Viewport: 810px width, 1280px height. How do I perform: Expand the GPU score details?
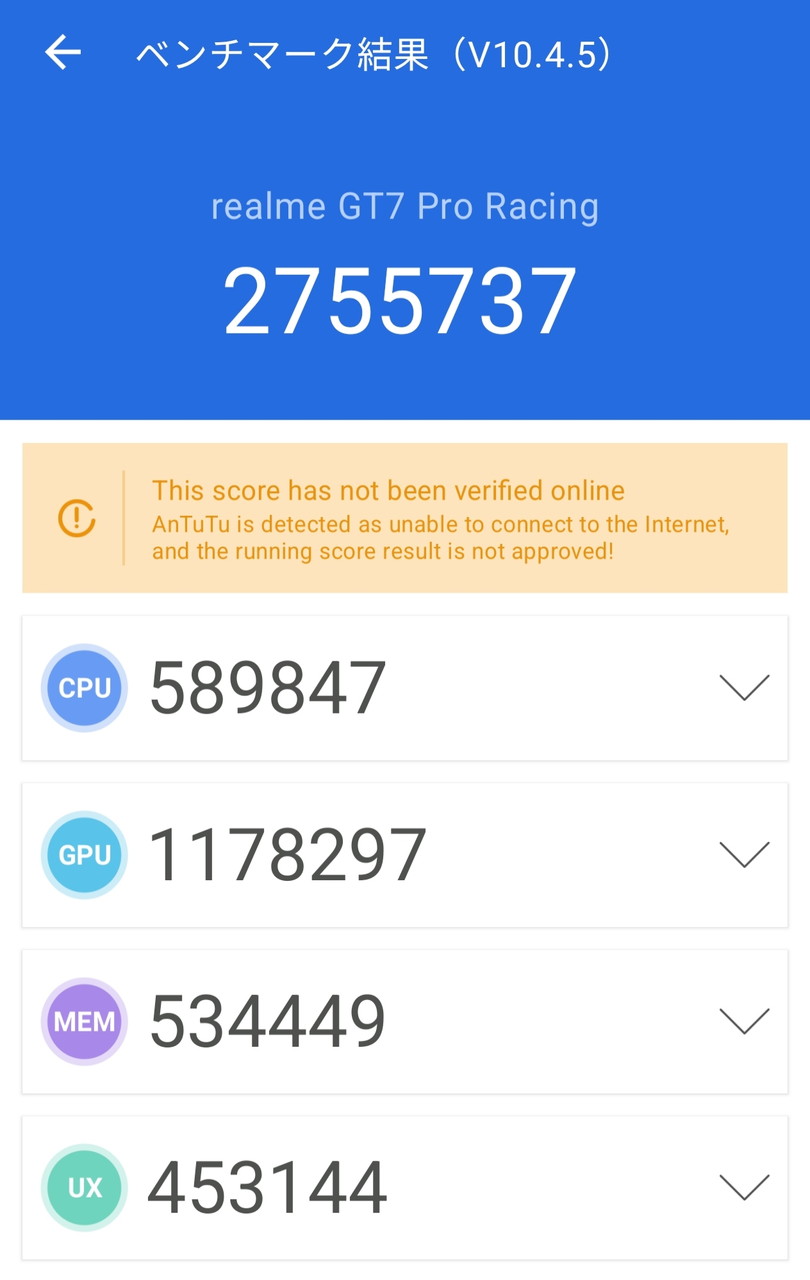[744, 854]
